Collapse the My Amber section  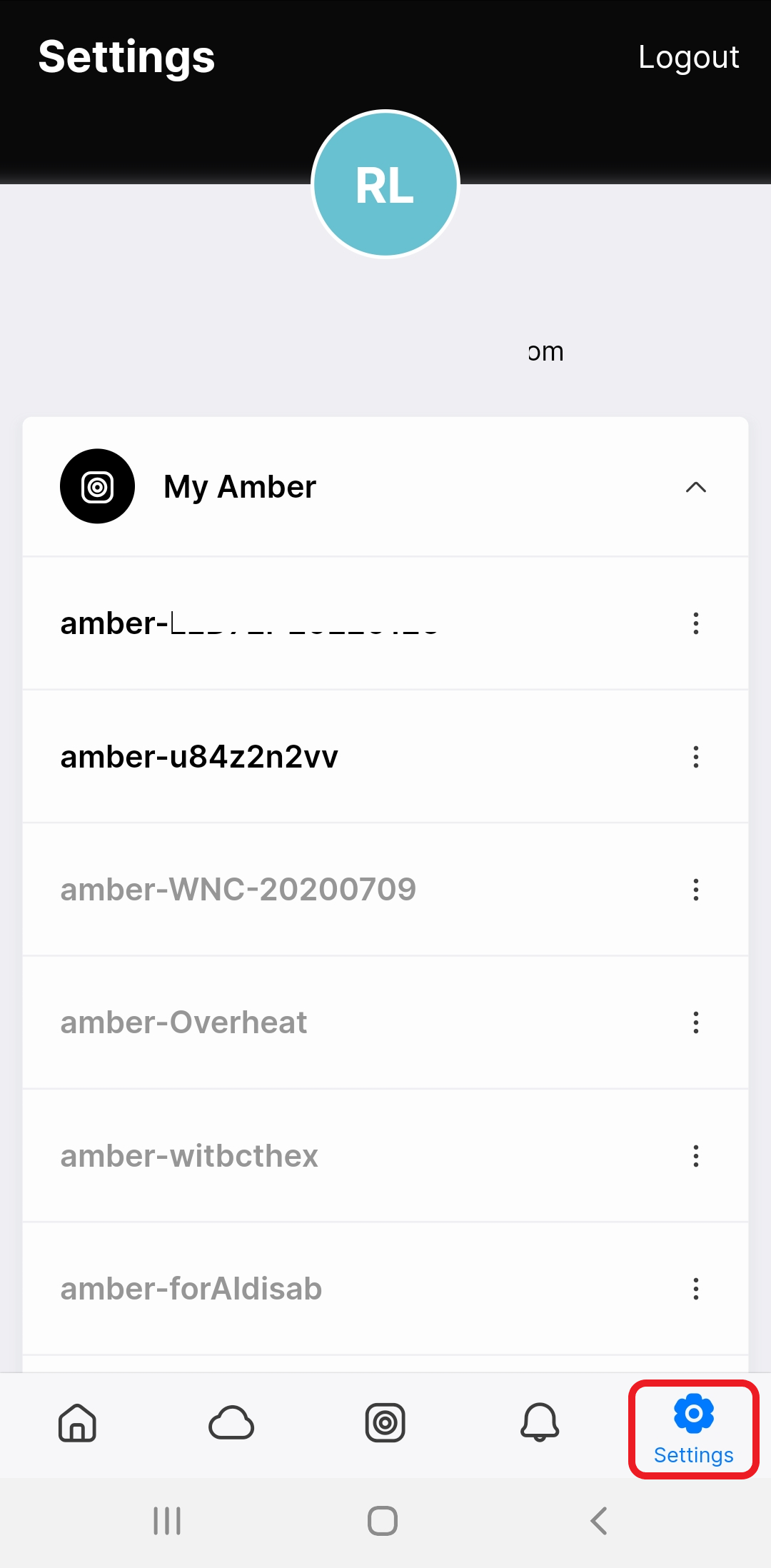point(695,487)
